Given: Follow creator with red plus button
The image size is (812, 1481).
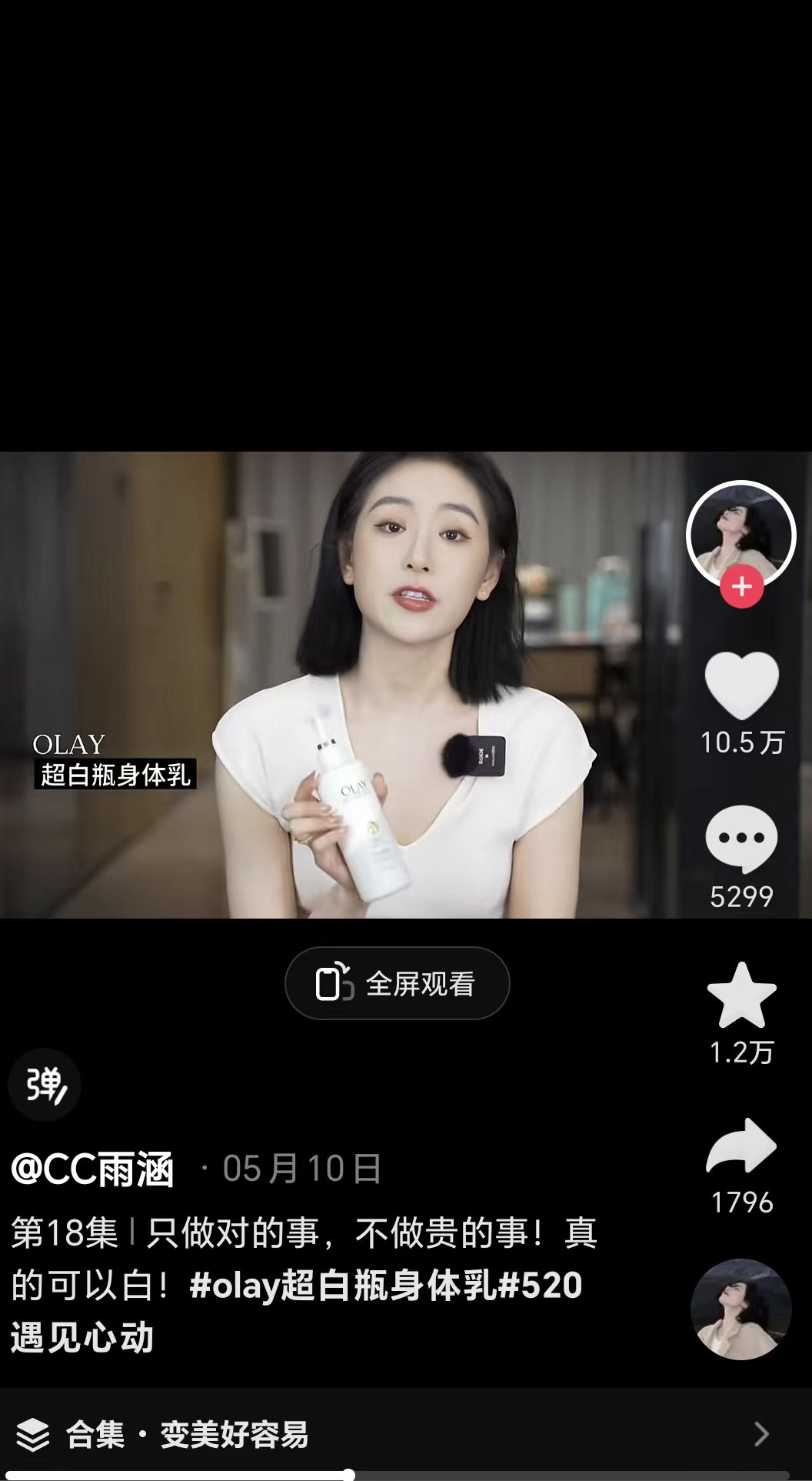Looking at the screenshot, I should tap(741, 587).
